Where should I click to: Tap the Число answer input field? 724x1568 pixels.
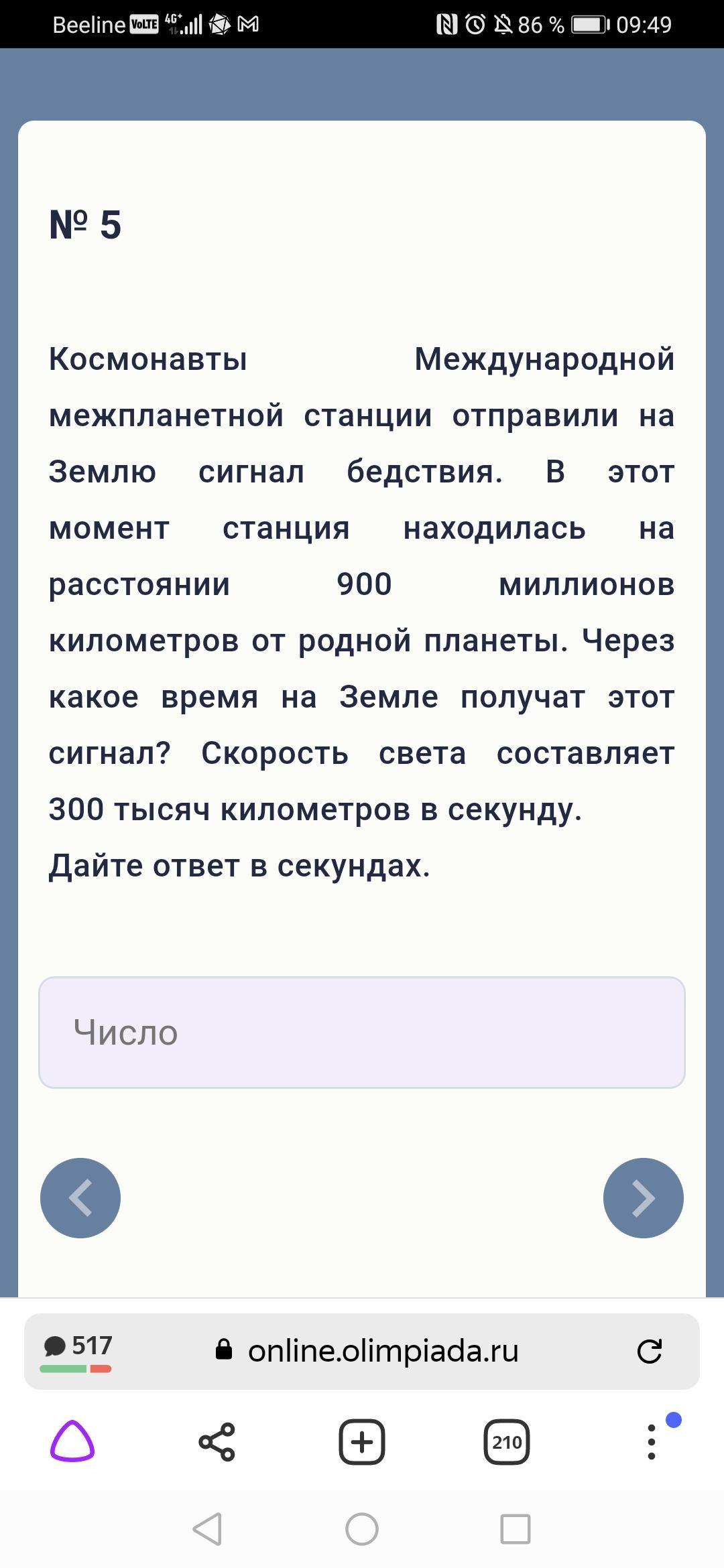362,1032
